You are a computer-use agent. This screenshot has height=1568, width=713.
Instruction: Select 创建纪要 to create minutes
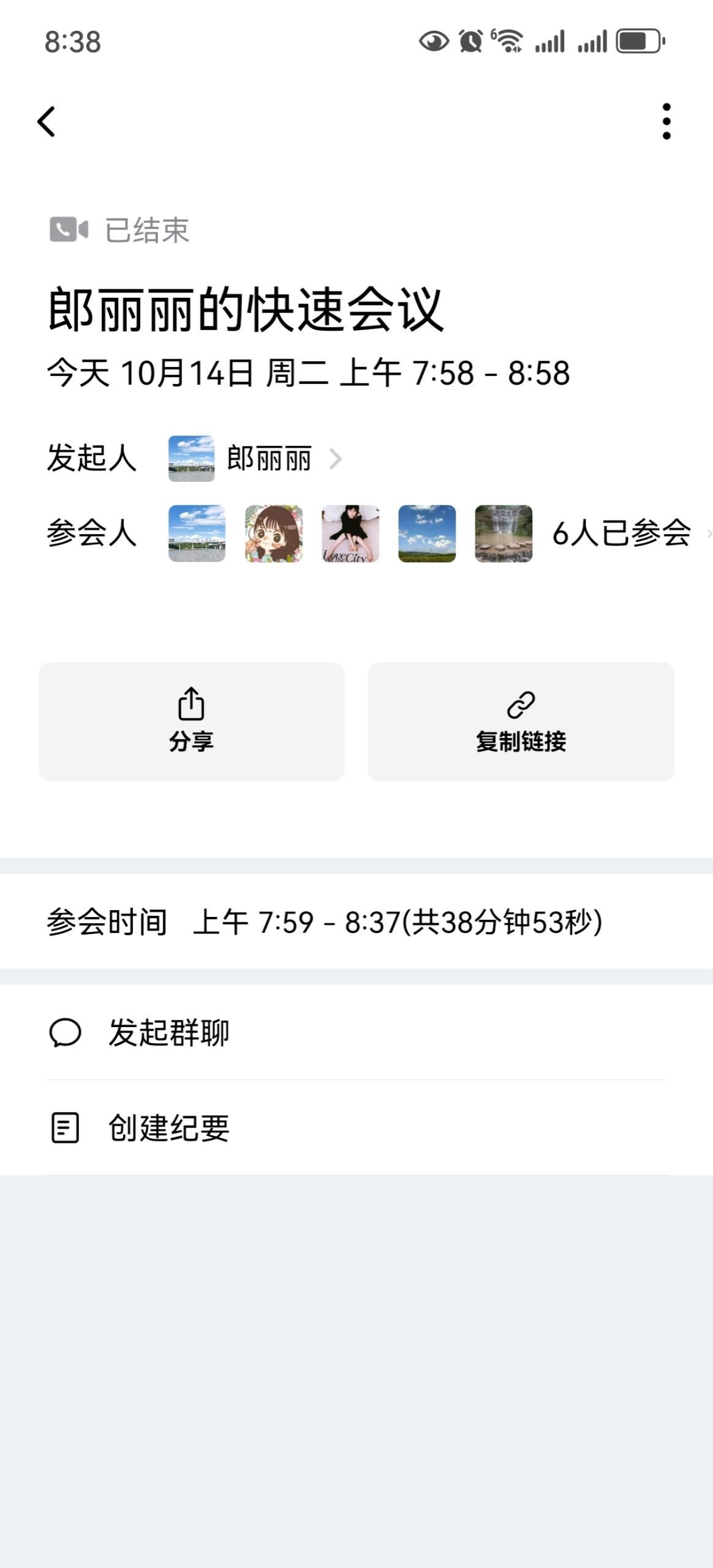[169, 1128]
